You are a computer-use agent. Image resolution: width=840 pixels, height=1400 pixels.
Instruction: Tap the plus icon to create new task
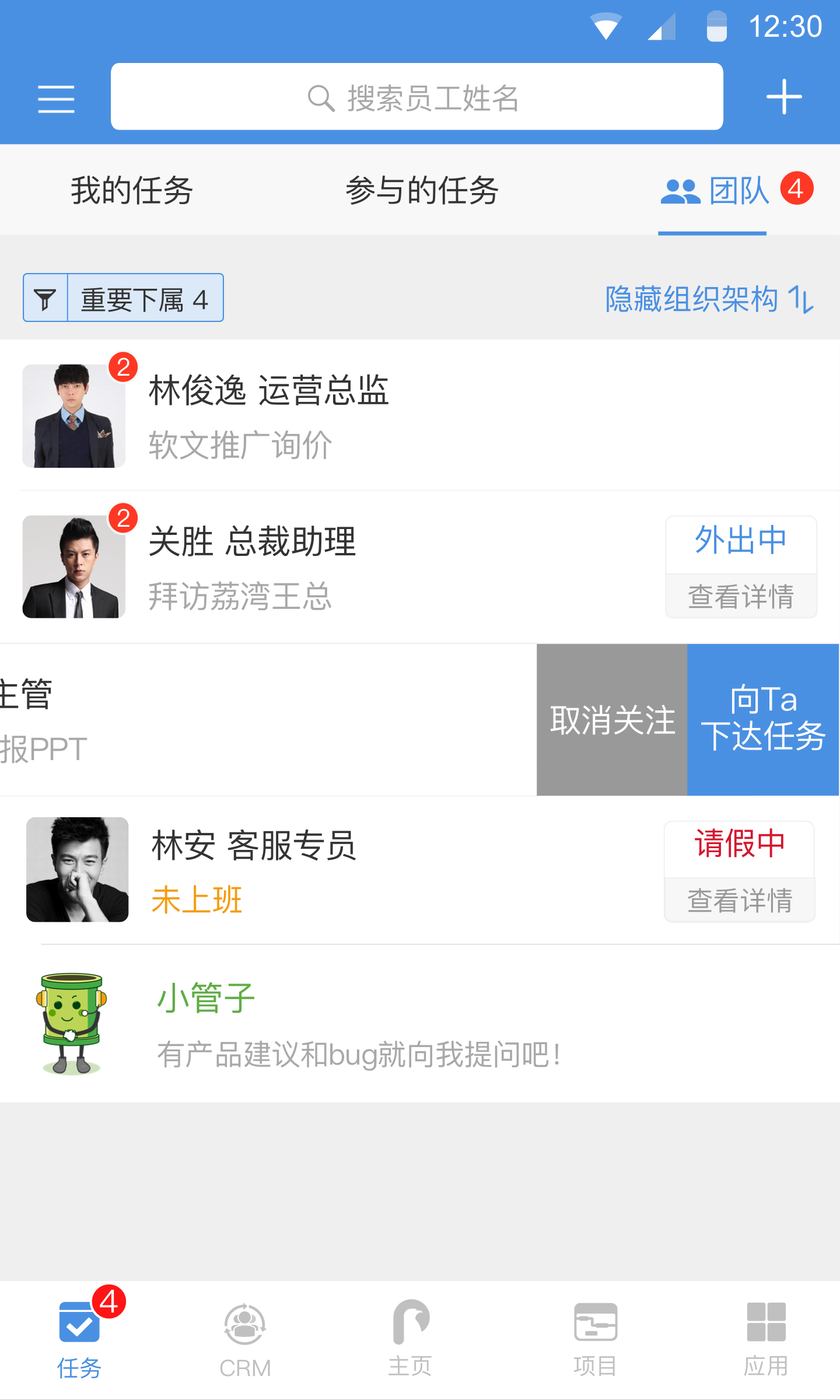(x=785, y=97)
